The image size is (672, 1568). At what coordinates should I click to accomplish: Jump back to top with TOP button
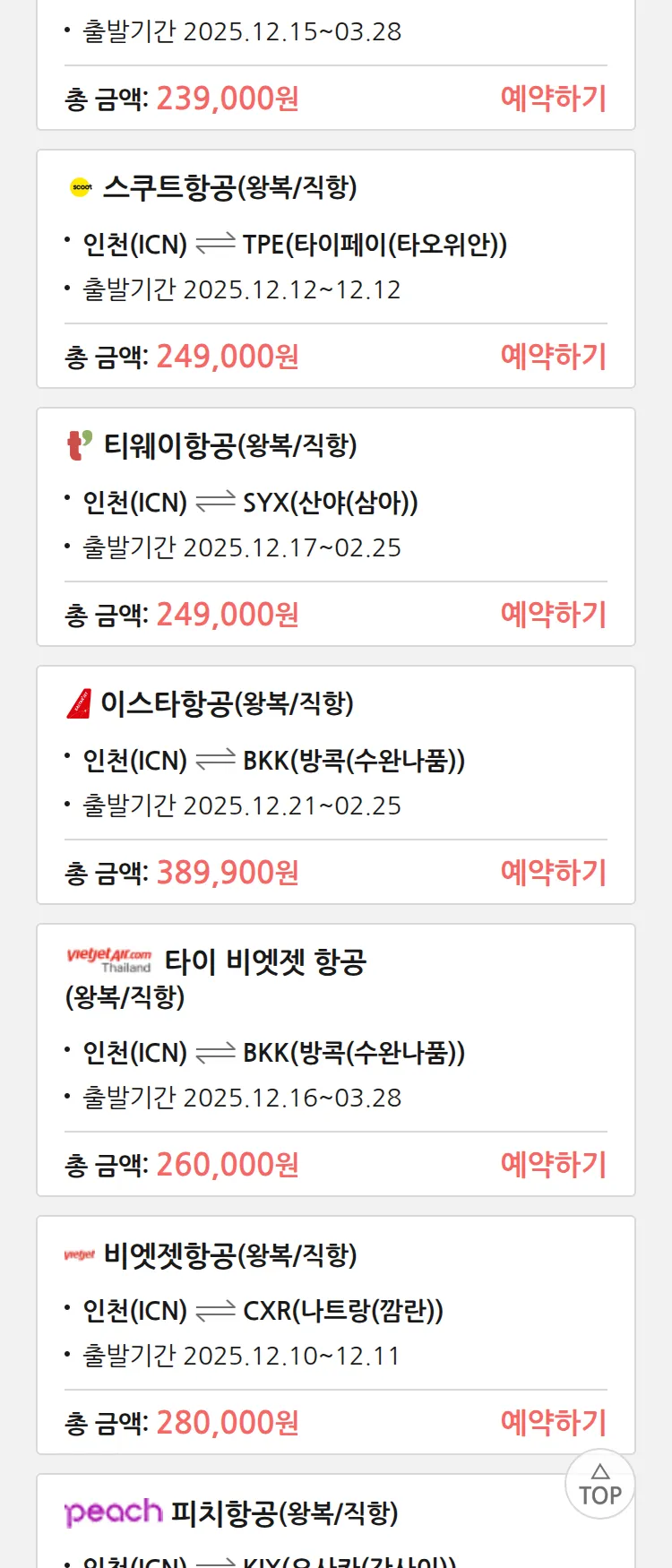(599, 1485)
